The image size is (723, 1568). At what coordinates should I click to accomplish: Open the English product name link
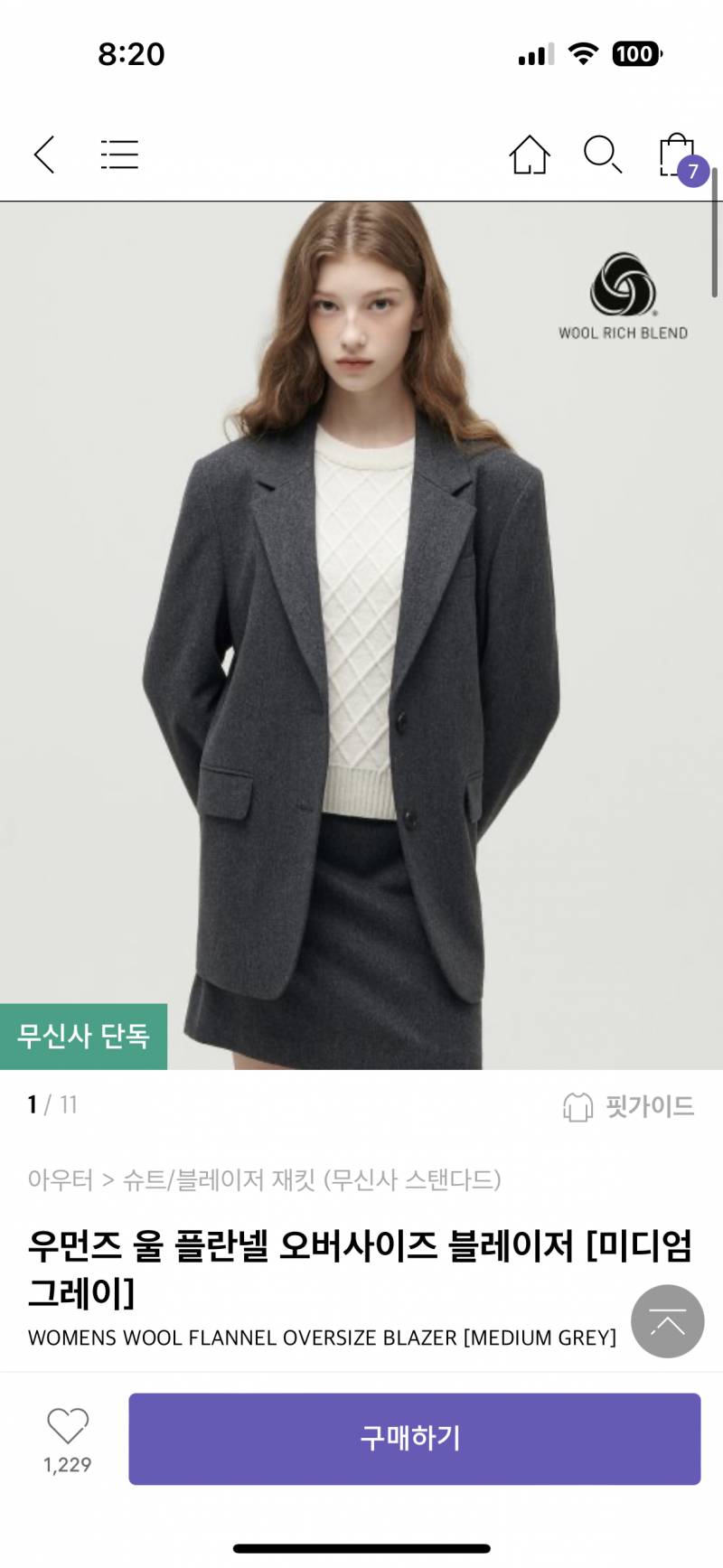pos(321,1338)
